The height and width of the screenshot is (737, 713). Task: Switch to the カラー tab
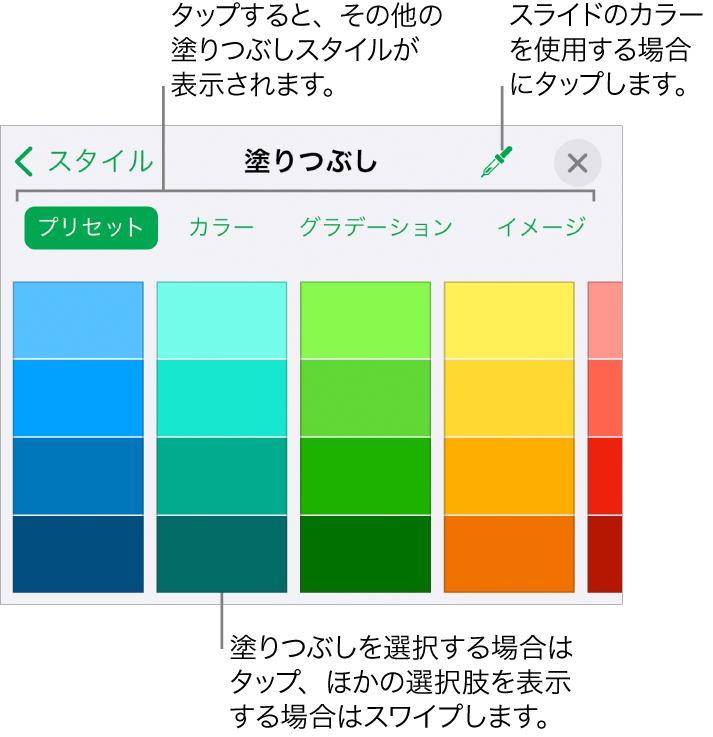coord(221,227)
